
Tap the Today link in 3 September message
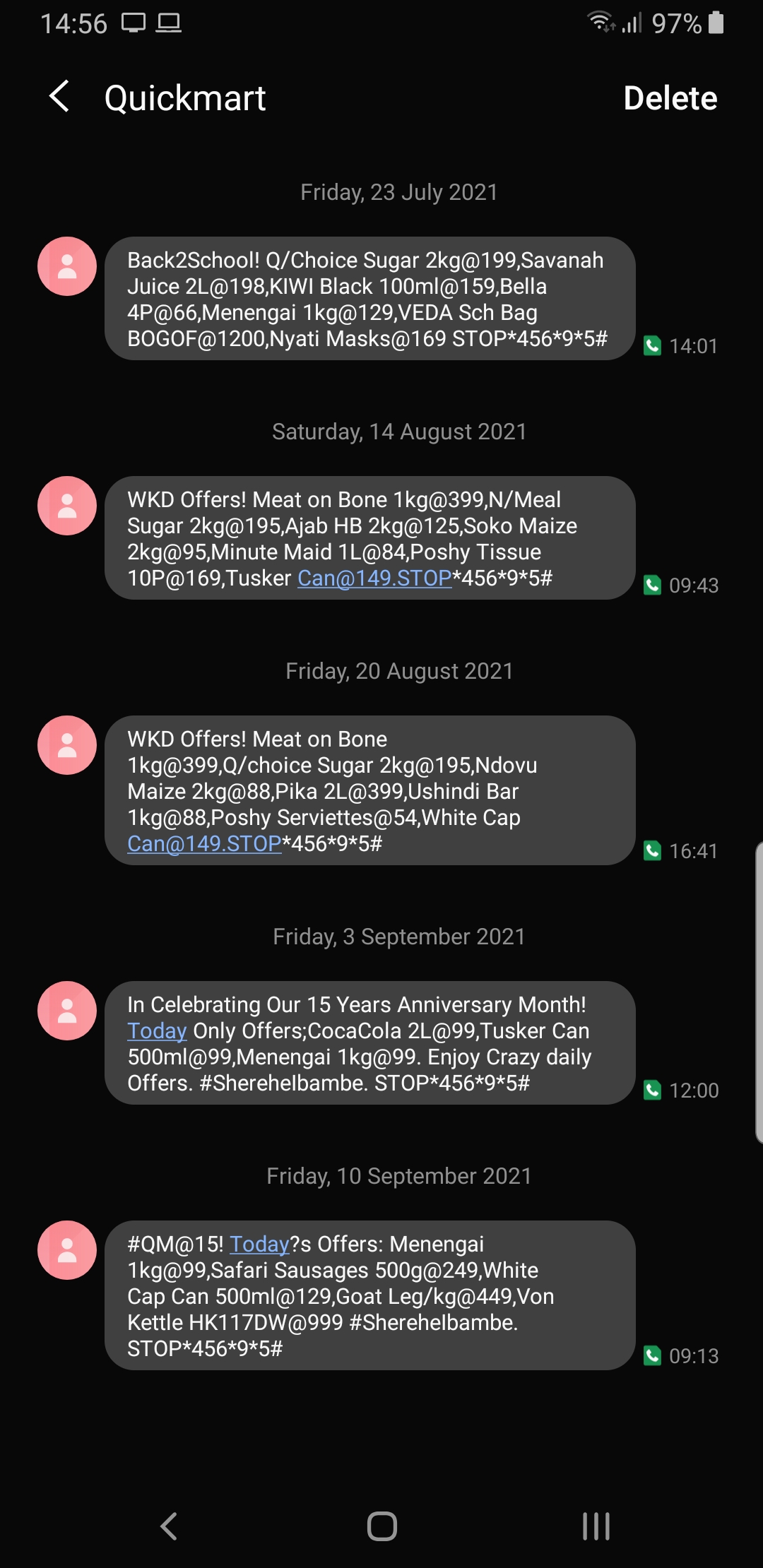pos(157,1031)
